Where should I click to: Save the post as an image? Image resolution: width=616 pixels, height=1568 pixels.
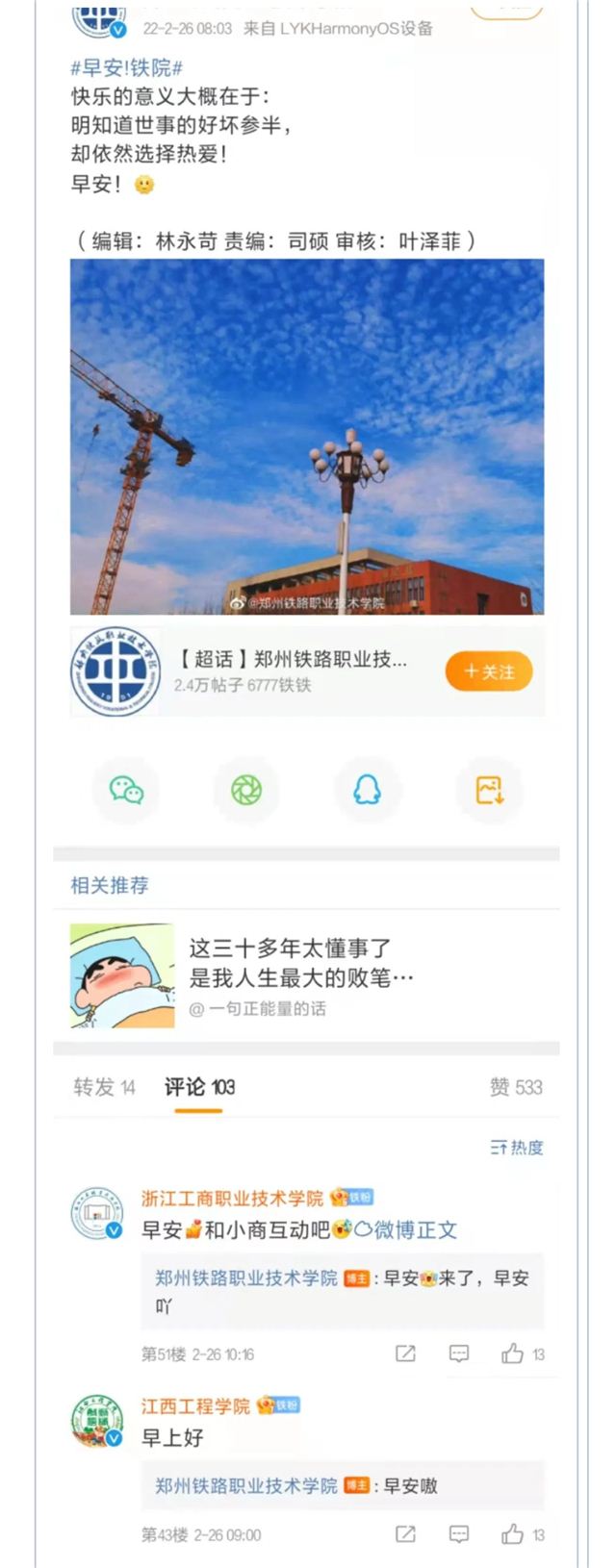(x=489, y=790)
